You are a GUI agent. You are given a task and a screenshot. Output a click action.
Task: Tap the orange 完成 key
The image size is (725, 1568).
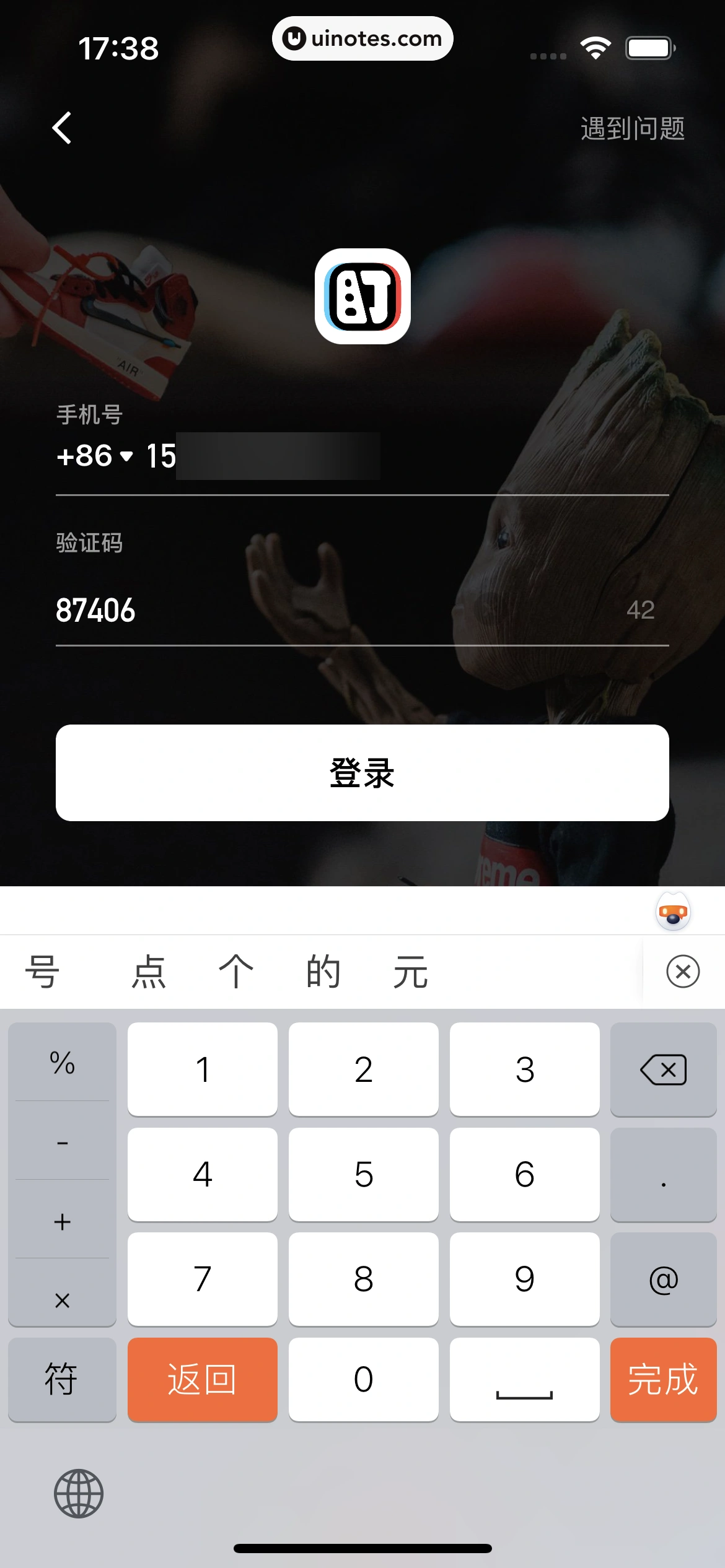click(x=663, y=1379)
